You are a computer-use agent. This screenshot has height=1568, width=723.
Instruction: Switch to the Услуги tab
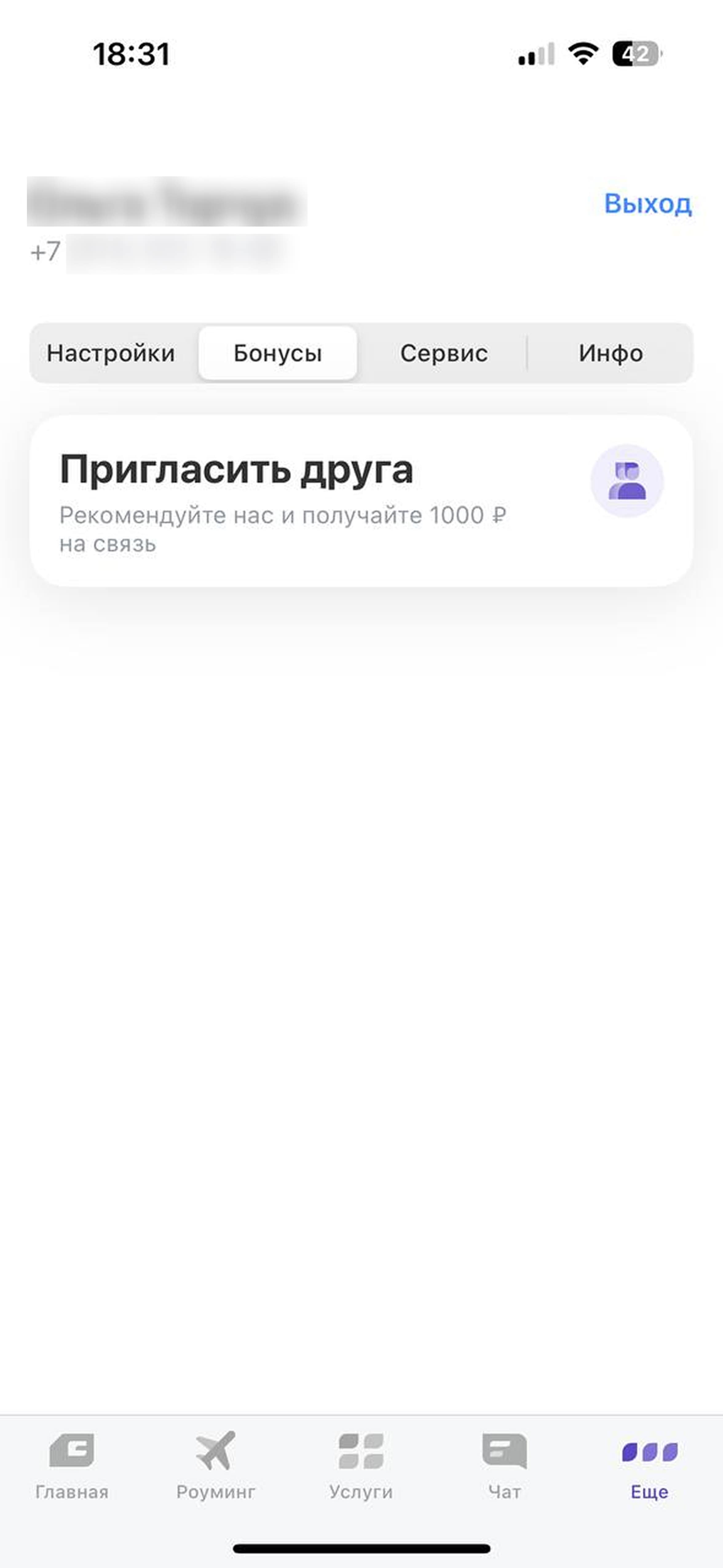(361, 1466)
